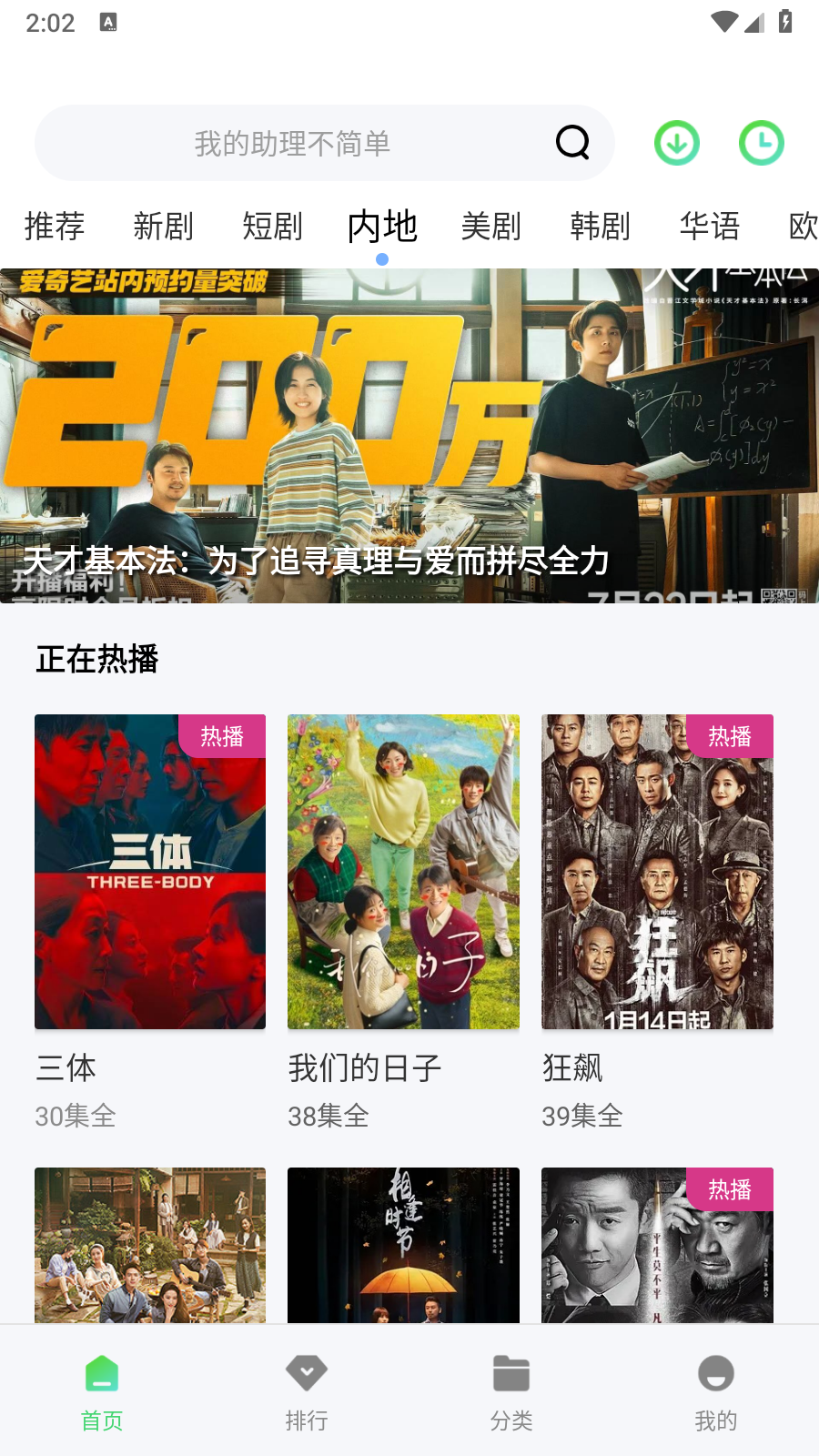Open the 狂飙 drama poster
Viewport: 819px width, 1456px height.
[657, 872]
